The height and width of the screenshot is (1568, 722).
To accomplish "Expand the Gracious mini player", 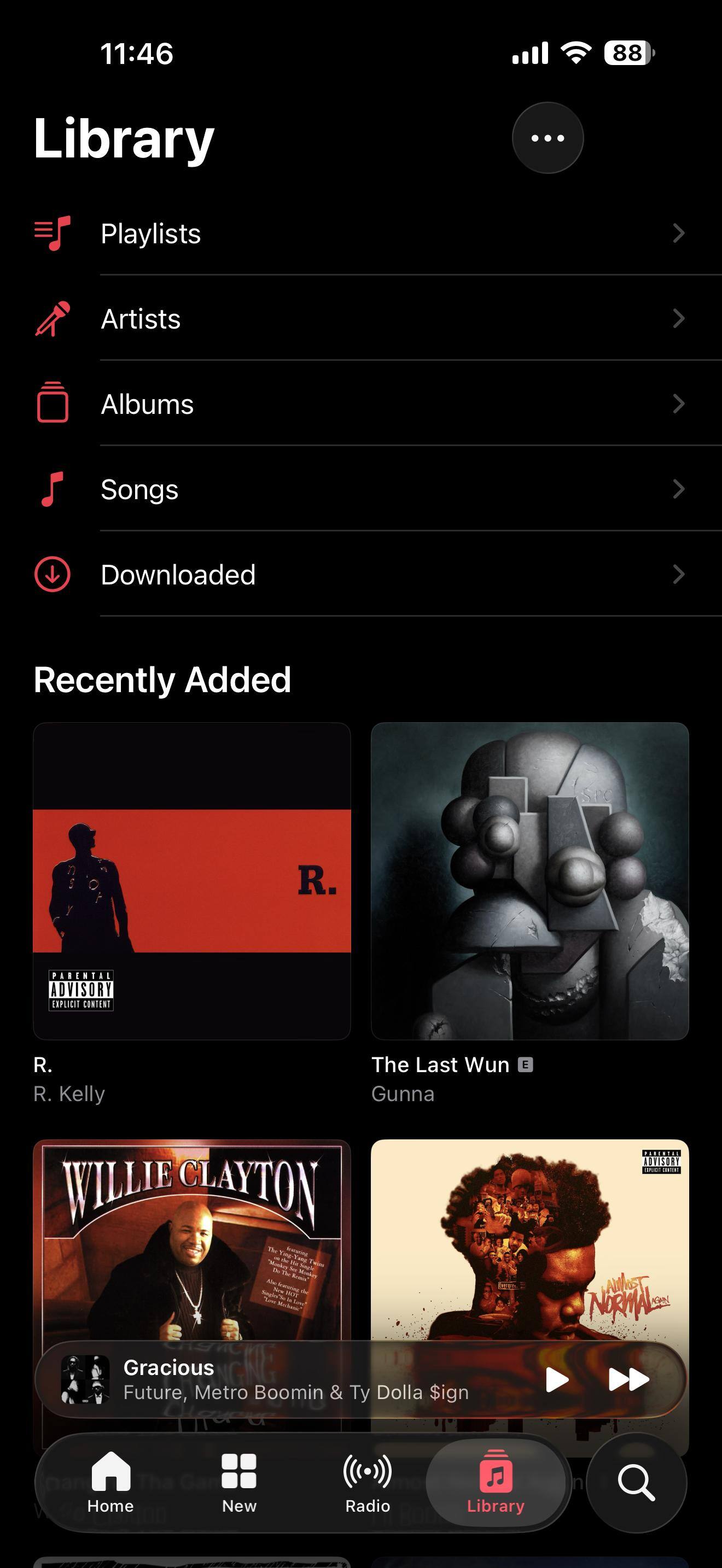I will tap(292, 1379).
